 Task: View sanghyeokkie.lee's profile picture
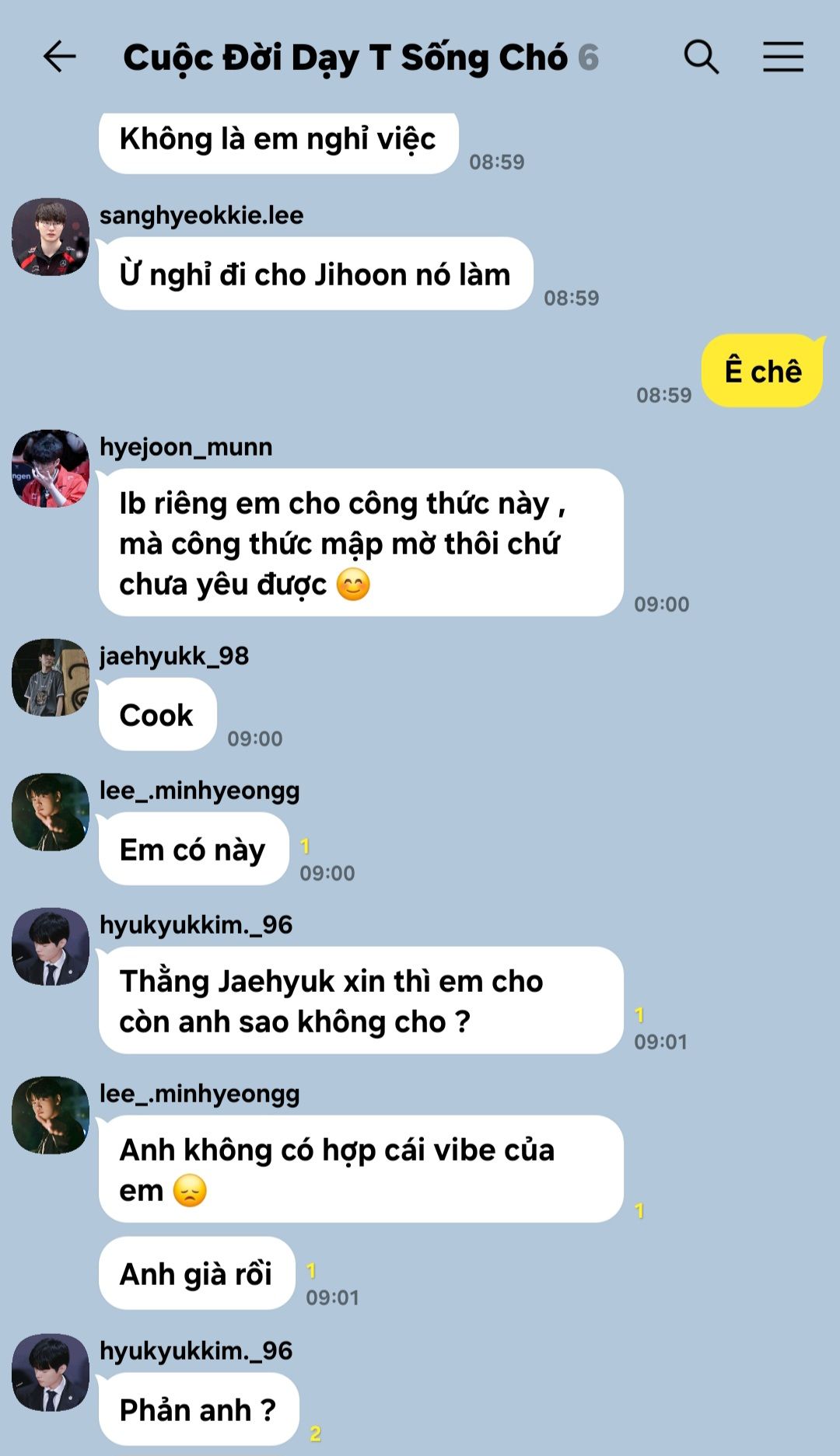pyautogui.click(x=51, y=236)
